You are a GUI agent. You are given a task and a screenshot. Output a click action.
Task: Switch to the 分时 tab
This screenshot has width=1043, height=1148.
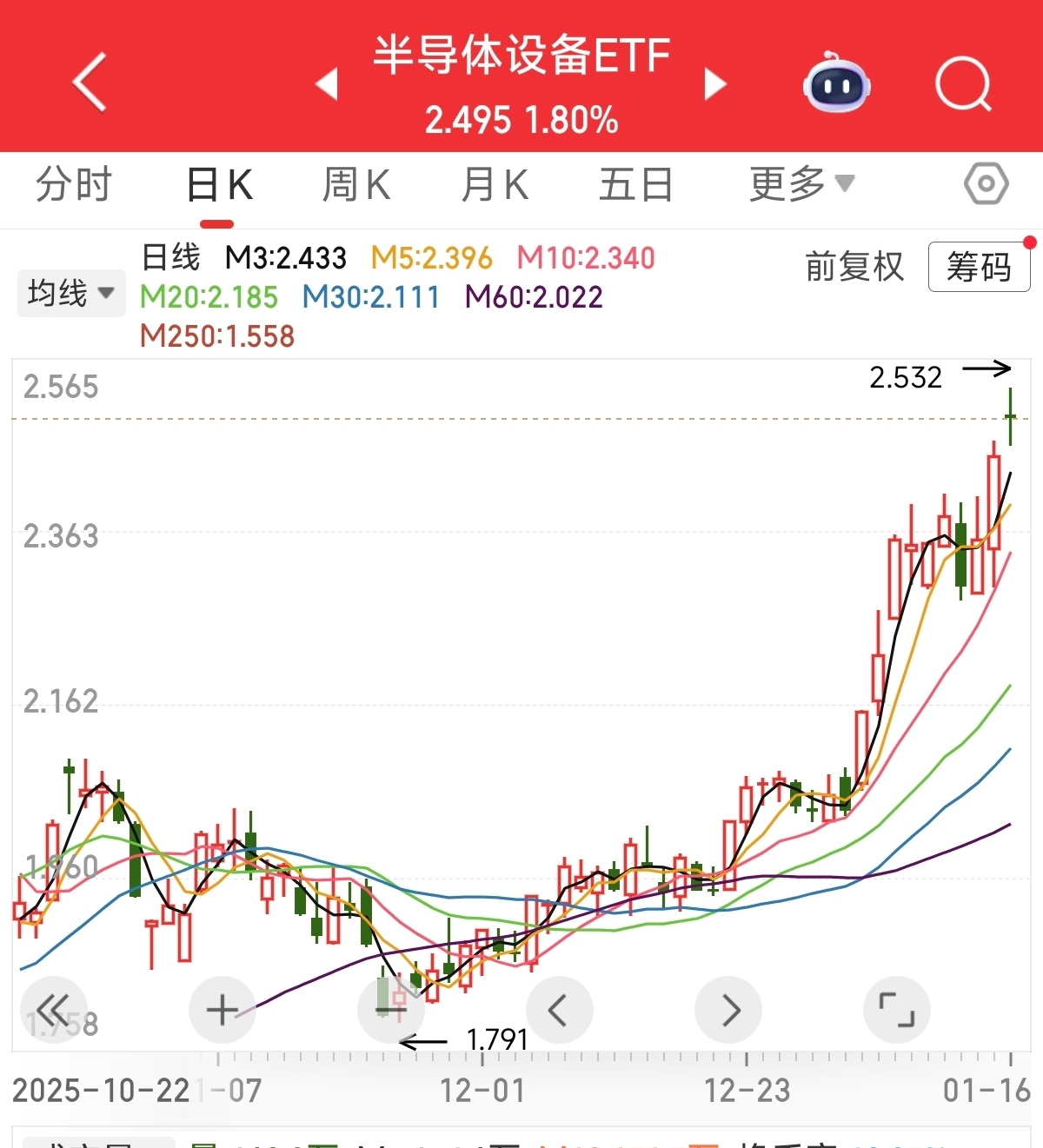(74, 185)
